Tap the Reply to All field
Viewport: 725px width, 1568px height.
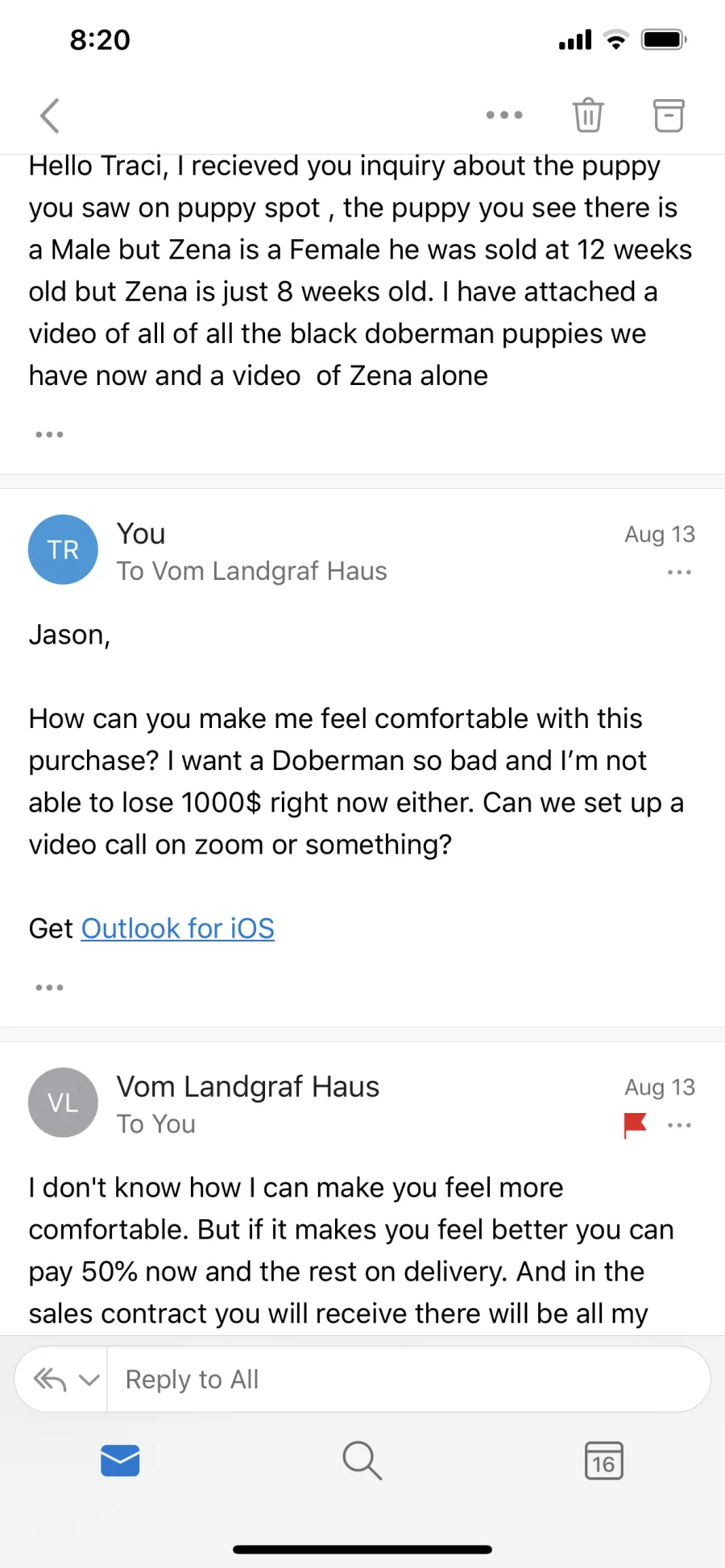pos(408,1380)
